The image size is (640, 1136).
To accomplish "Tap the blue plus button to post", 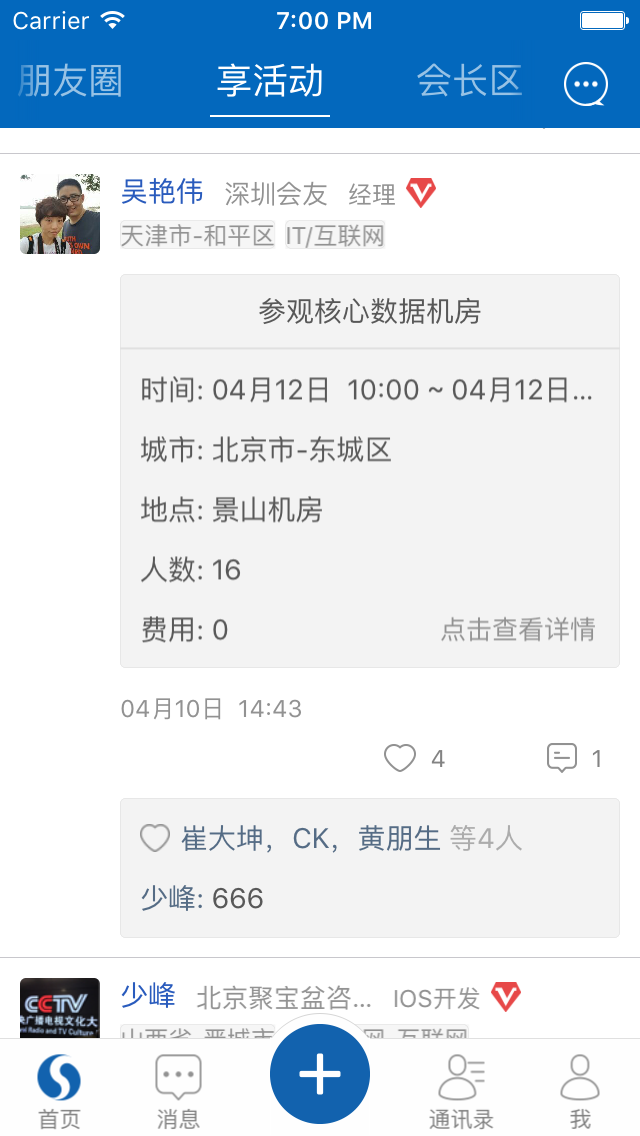I will tap(320, 1074).
